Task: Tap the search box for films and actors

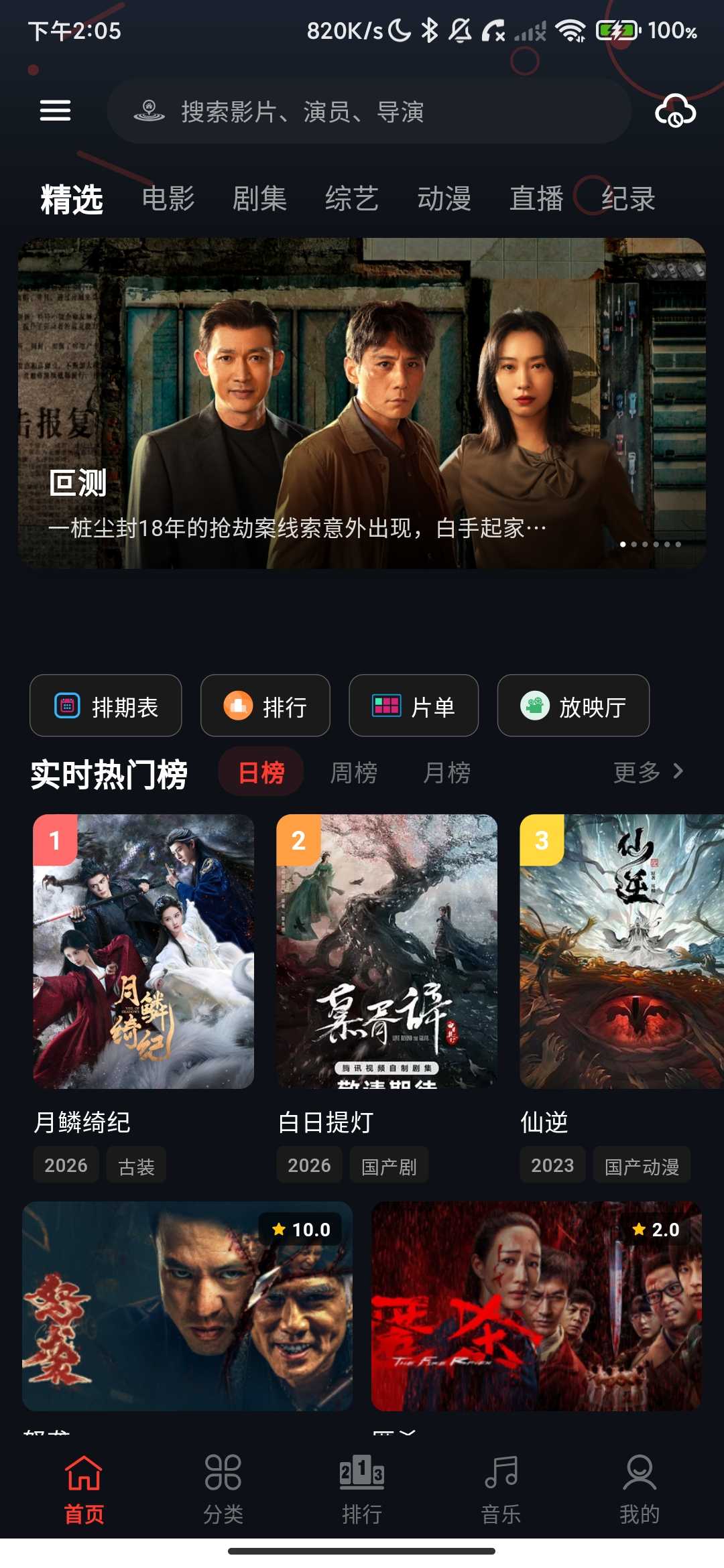Action: coord(369,111)
